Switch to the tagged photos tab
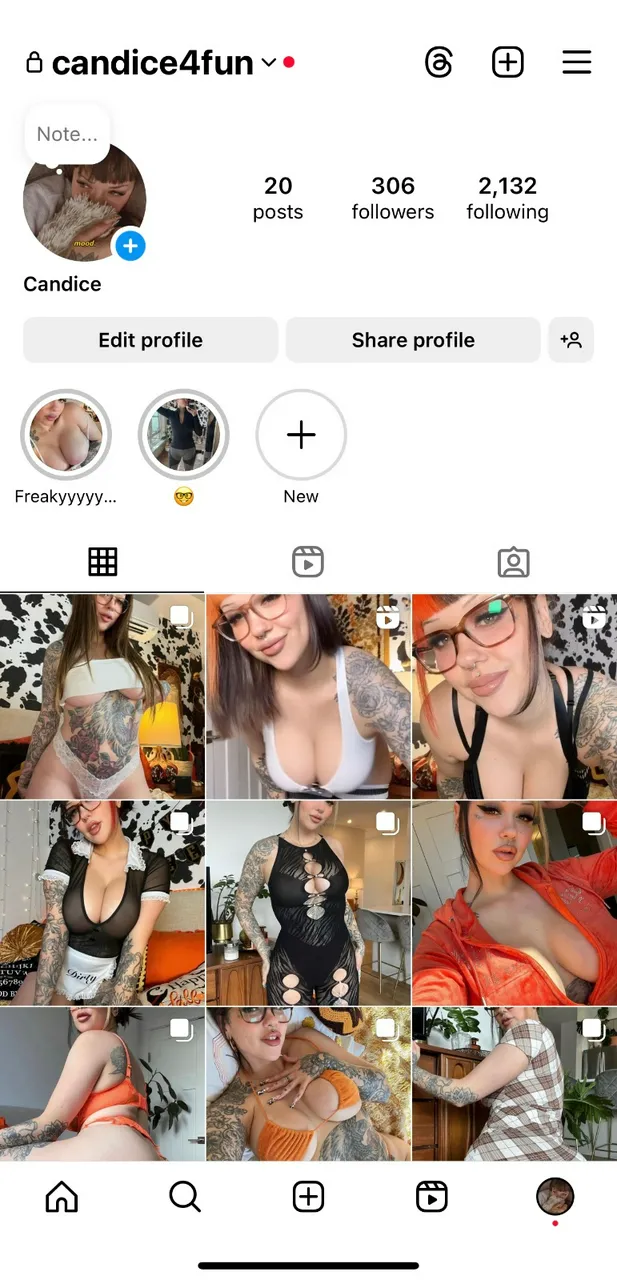Image resolution: width=617 pixels, height=1280 pixels. pyautogui.click(x=513, y=562)
